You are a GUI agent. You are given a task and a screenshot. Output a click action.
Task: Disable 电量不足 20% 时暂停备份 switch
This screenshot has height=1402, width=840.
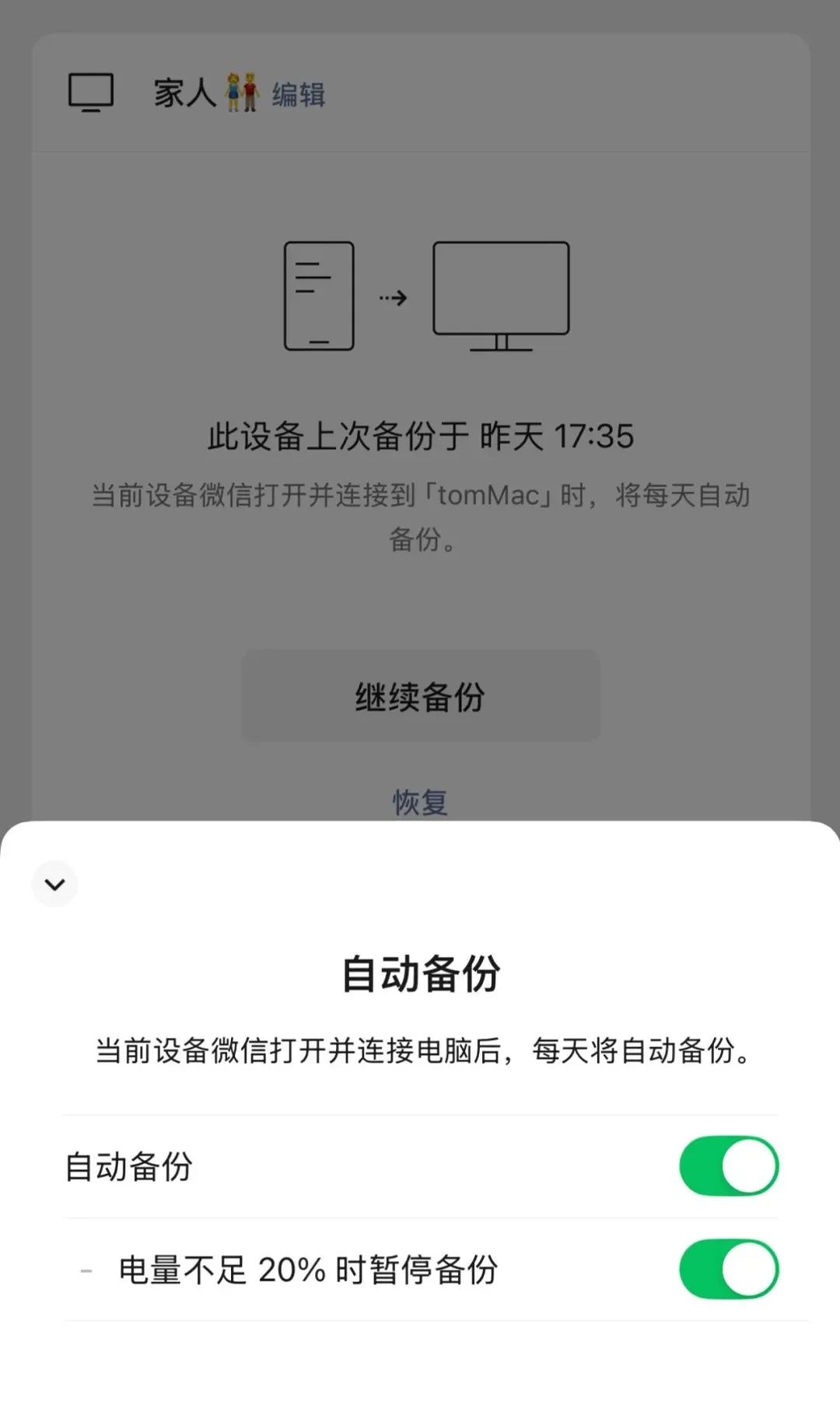(x=729, y=1269)
